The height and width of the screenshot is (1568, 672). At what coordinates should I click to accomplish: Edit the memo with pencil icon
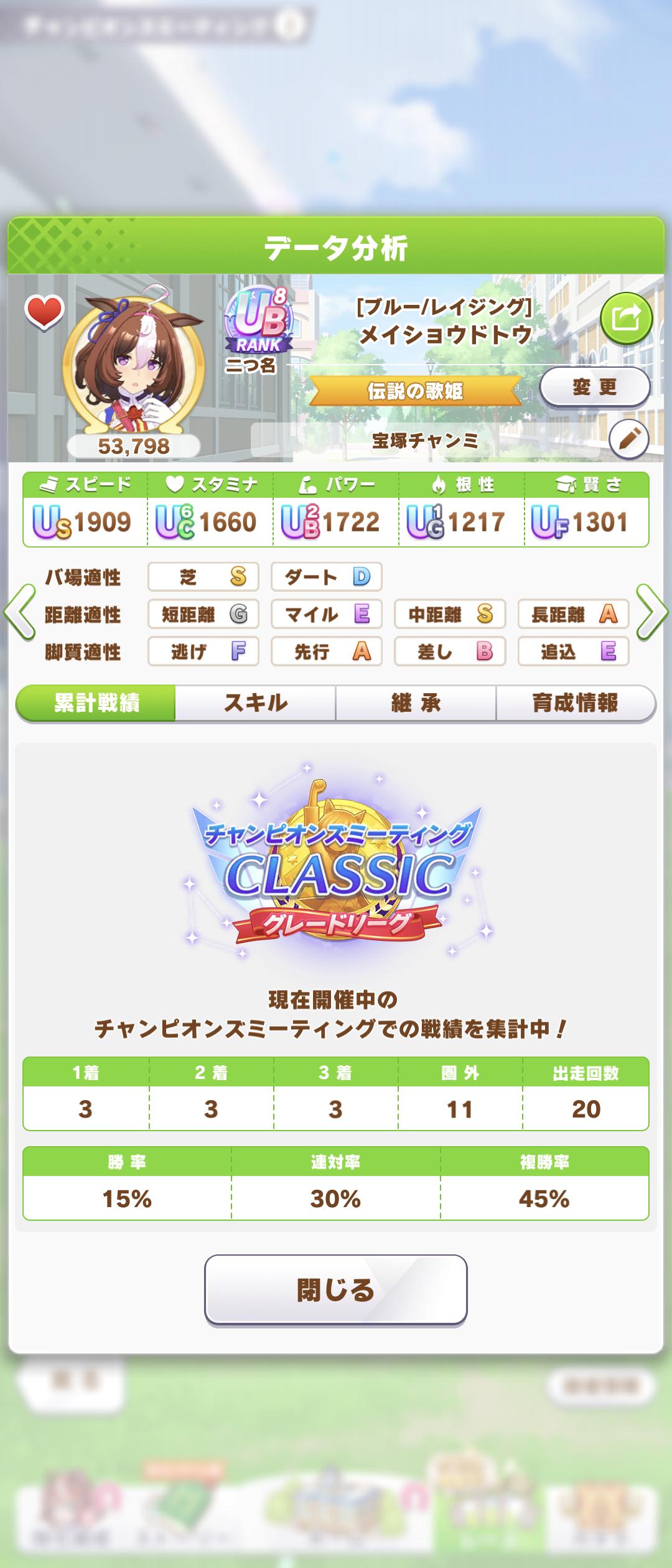pos(628,439)
